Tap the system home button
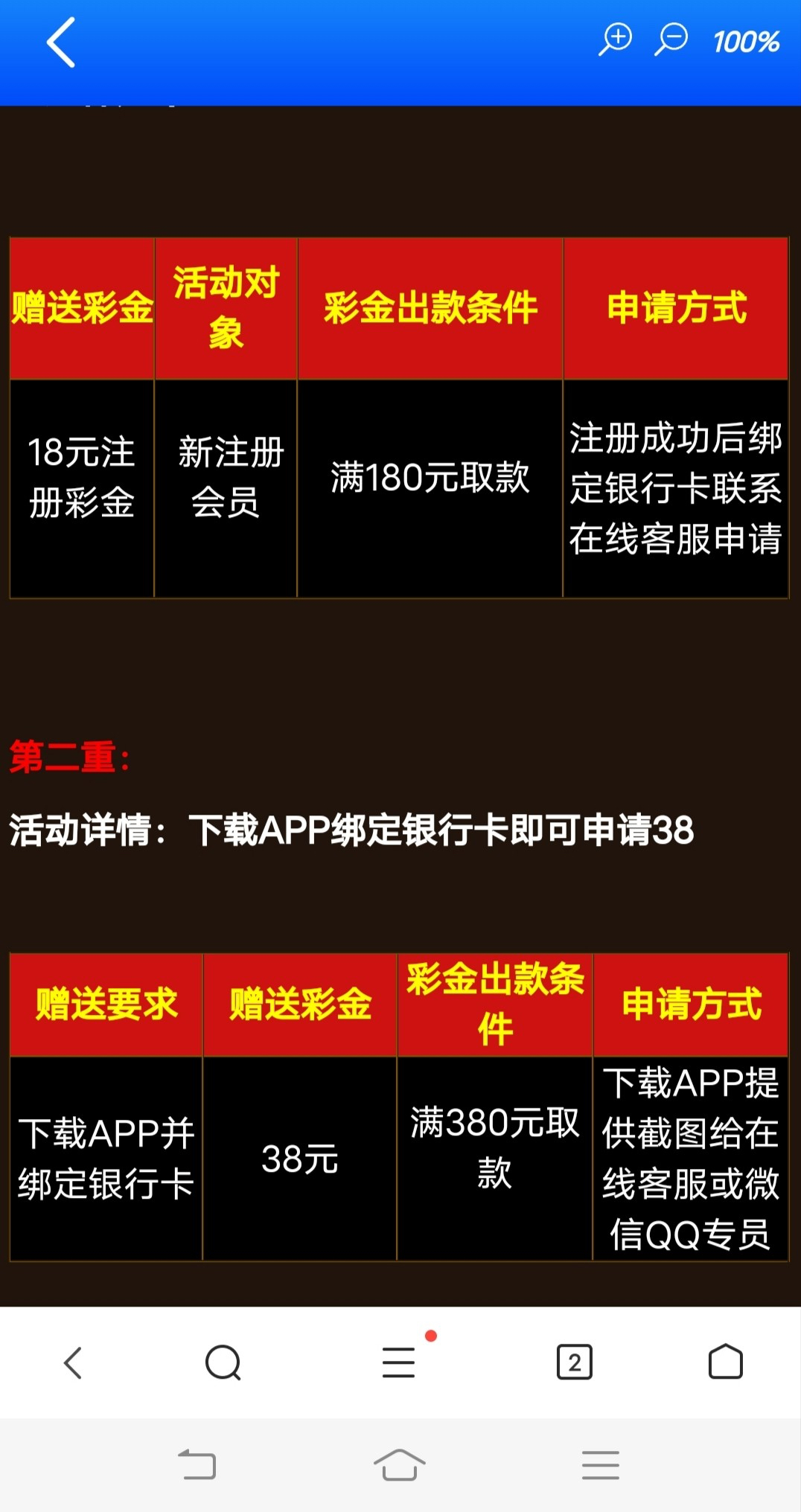 (x=400, y=1464)
